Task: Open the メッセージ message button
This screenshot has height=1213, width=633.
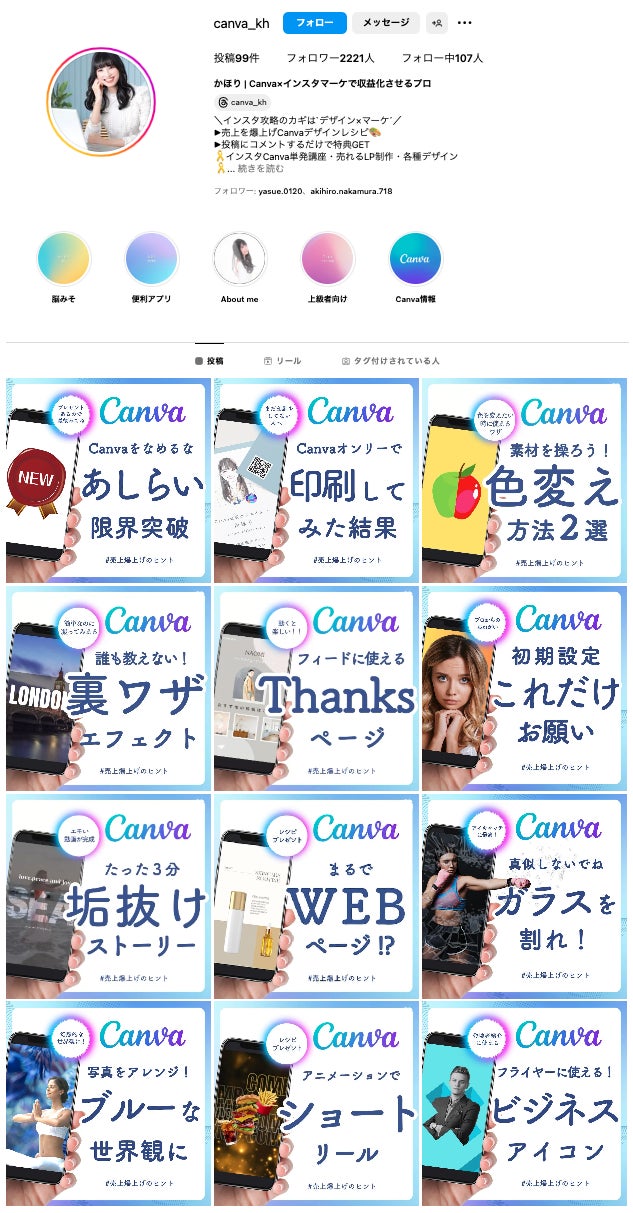Action: [x=386, y=23]
